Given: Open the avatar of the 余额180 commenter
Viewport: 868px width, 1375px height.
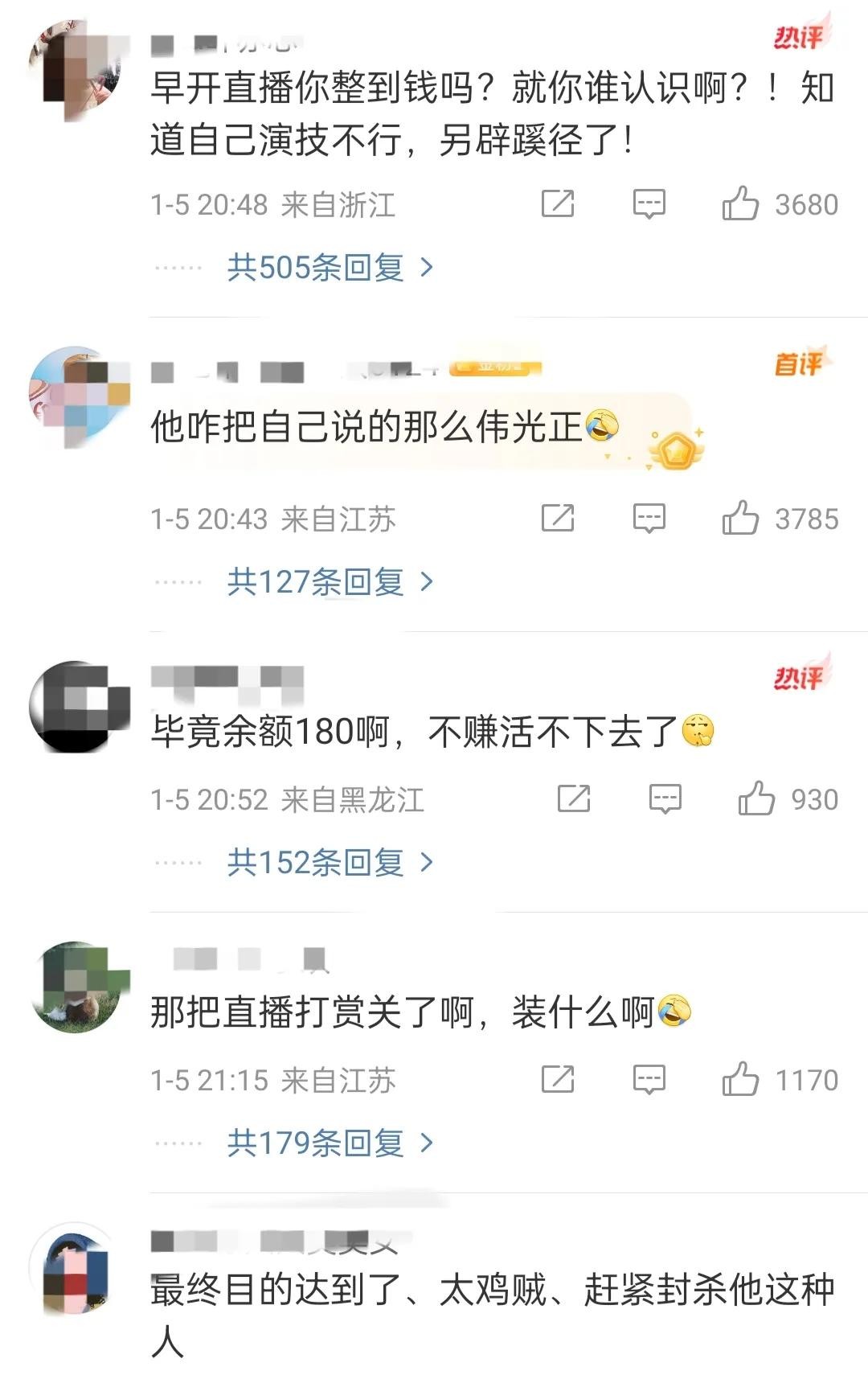Looking at the screenshot, I should point(77,707).
